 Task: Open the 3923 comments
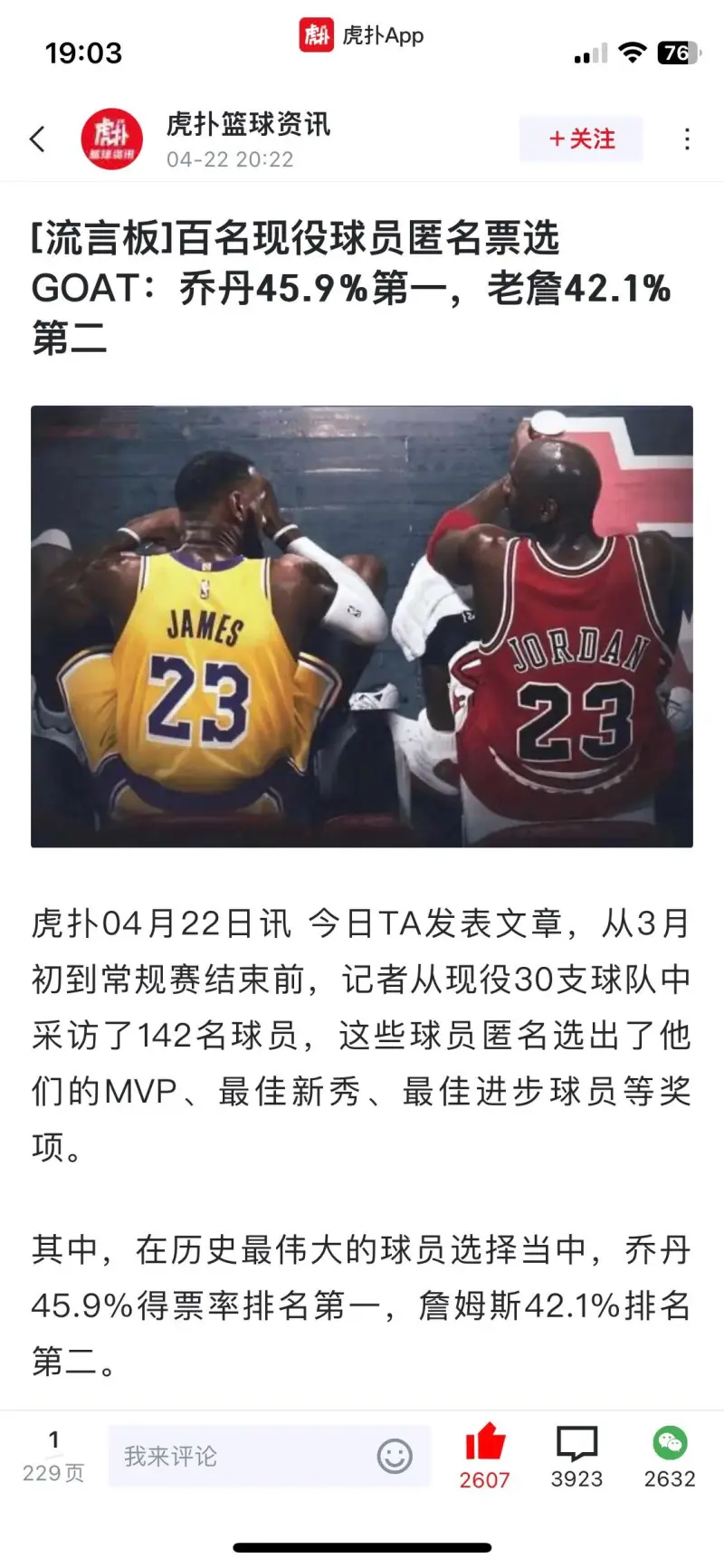(x=576, y=1454)
